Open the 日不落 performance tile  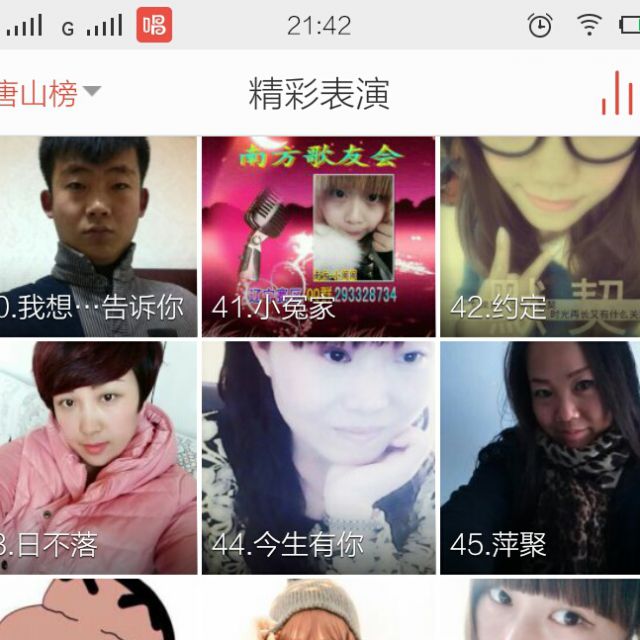click(98, 457)
